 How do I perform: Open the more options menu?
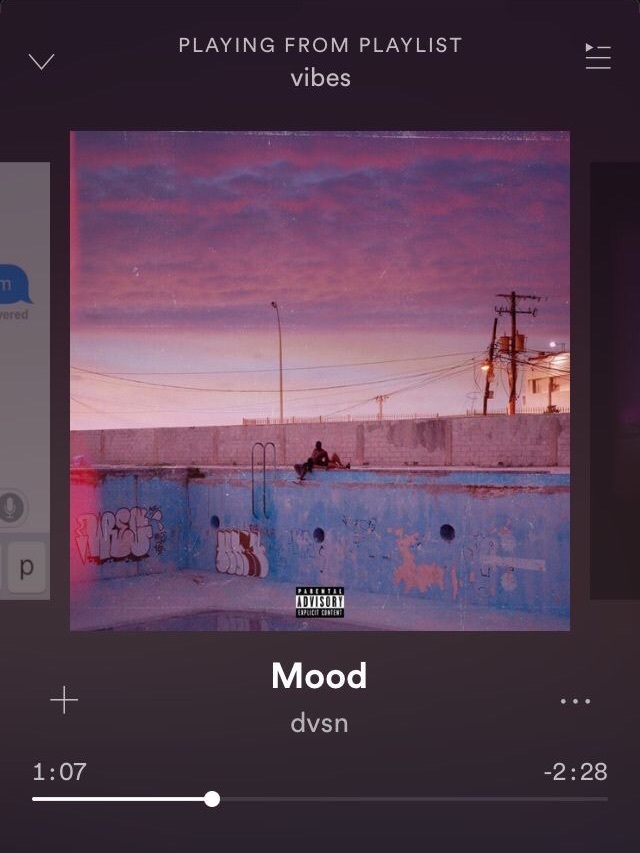click(x=575, y=701)
